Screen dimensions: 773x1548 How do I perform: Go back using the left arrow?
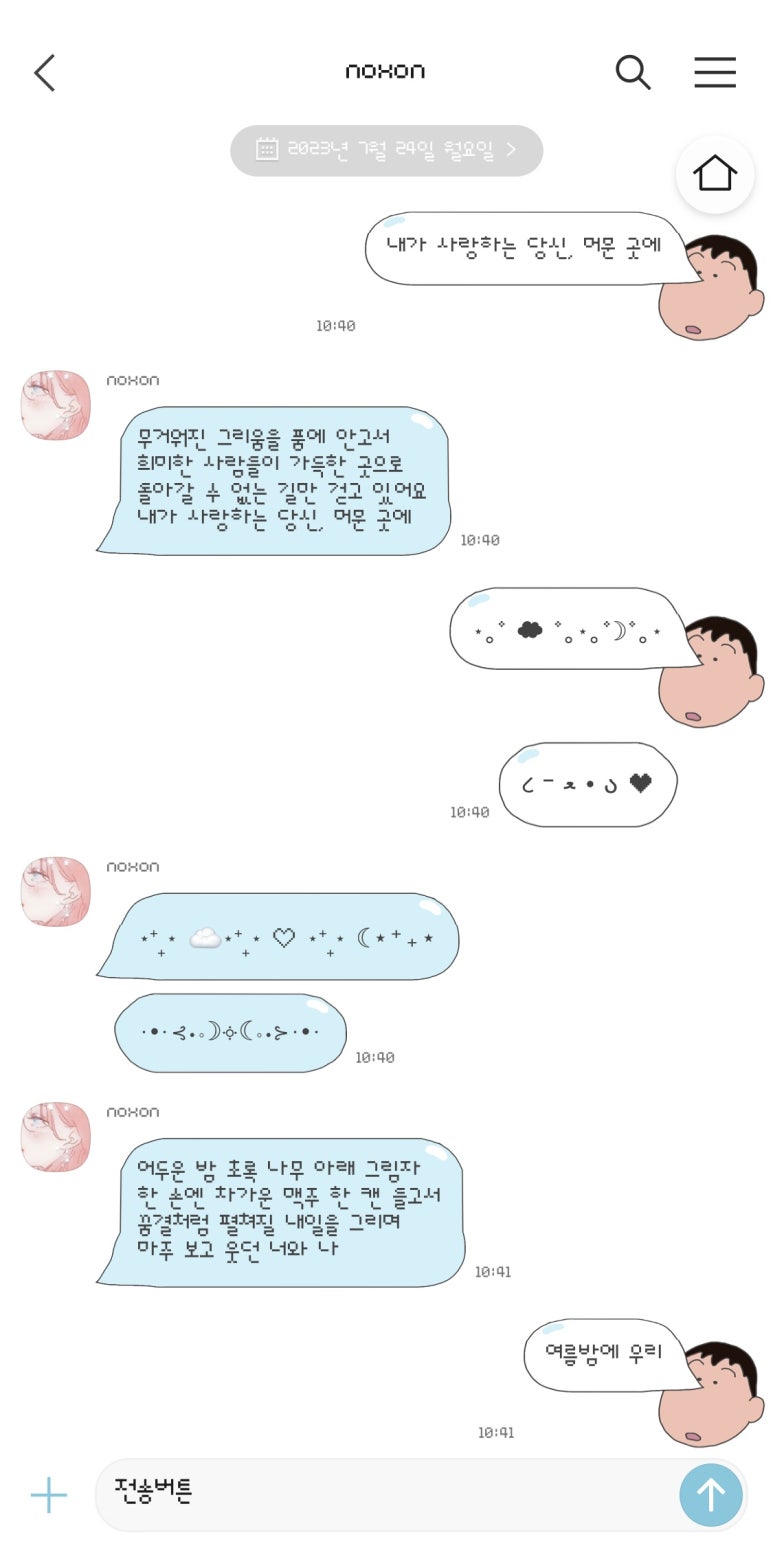pyautogui.click(x=45, y=73)
